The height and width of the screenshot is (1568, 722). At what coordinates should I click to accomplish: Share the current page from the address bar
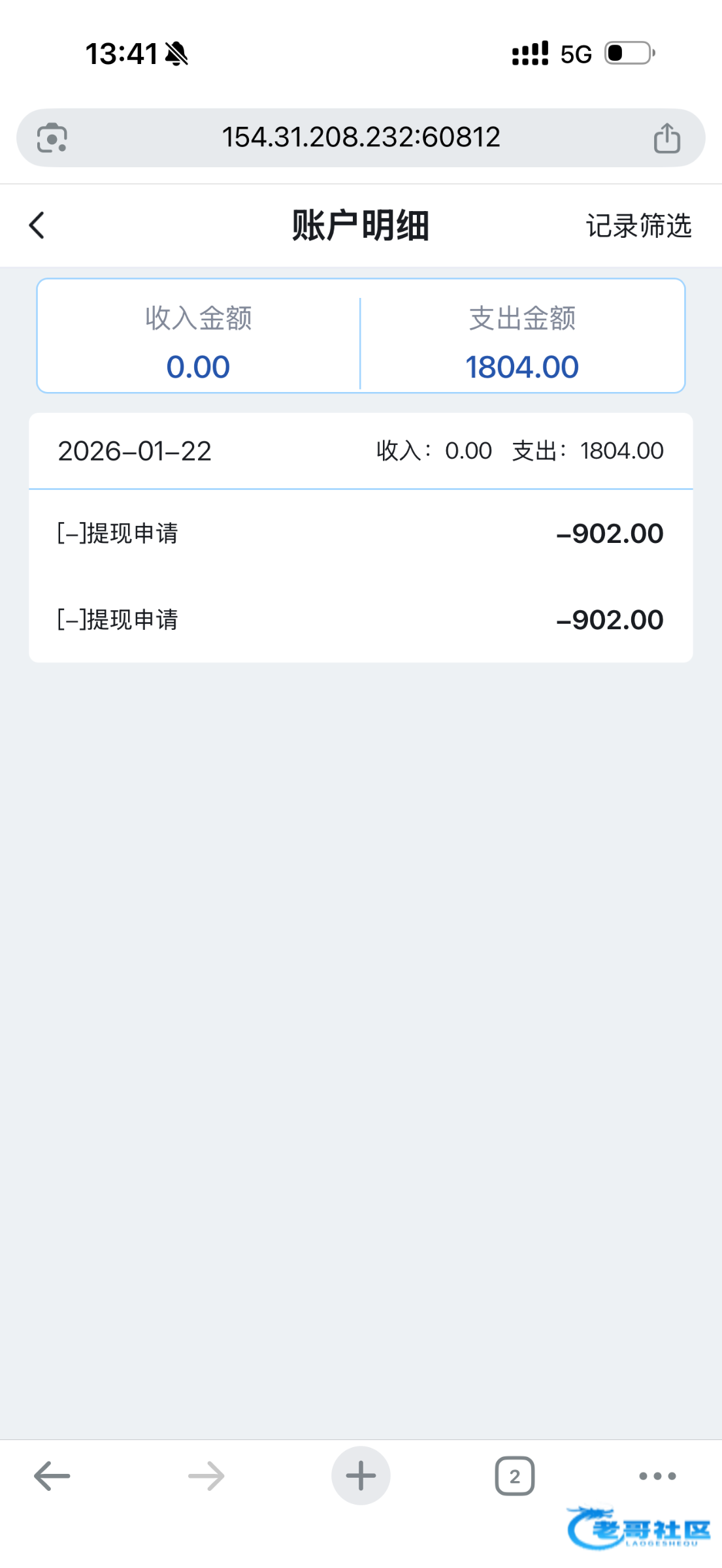pyautogui.click(x=666, y=138)
